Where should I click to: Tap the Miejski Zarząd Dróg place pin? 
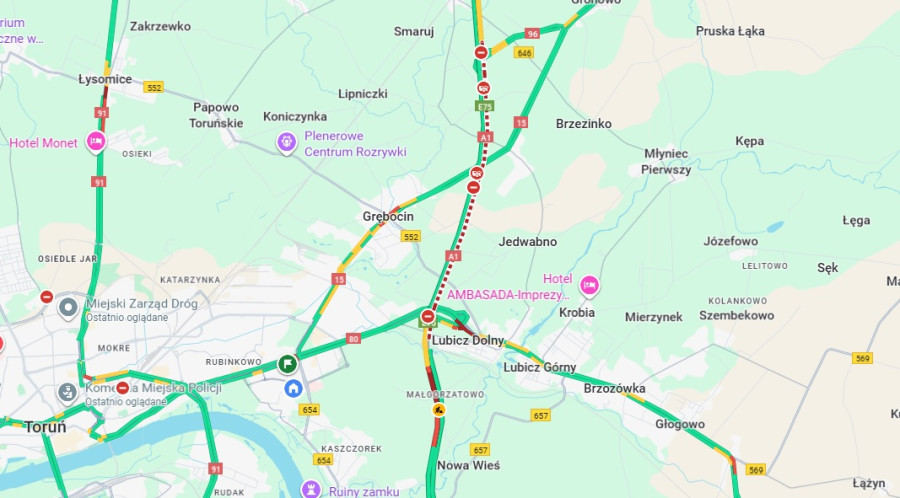[x=69, y=306]
